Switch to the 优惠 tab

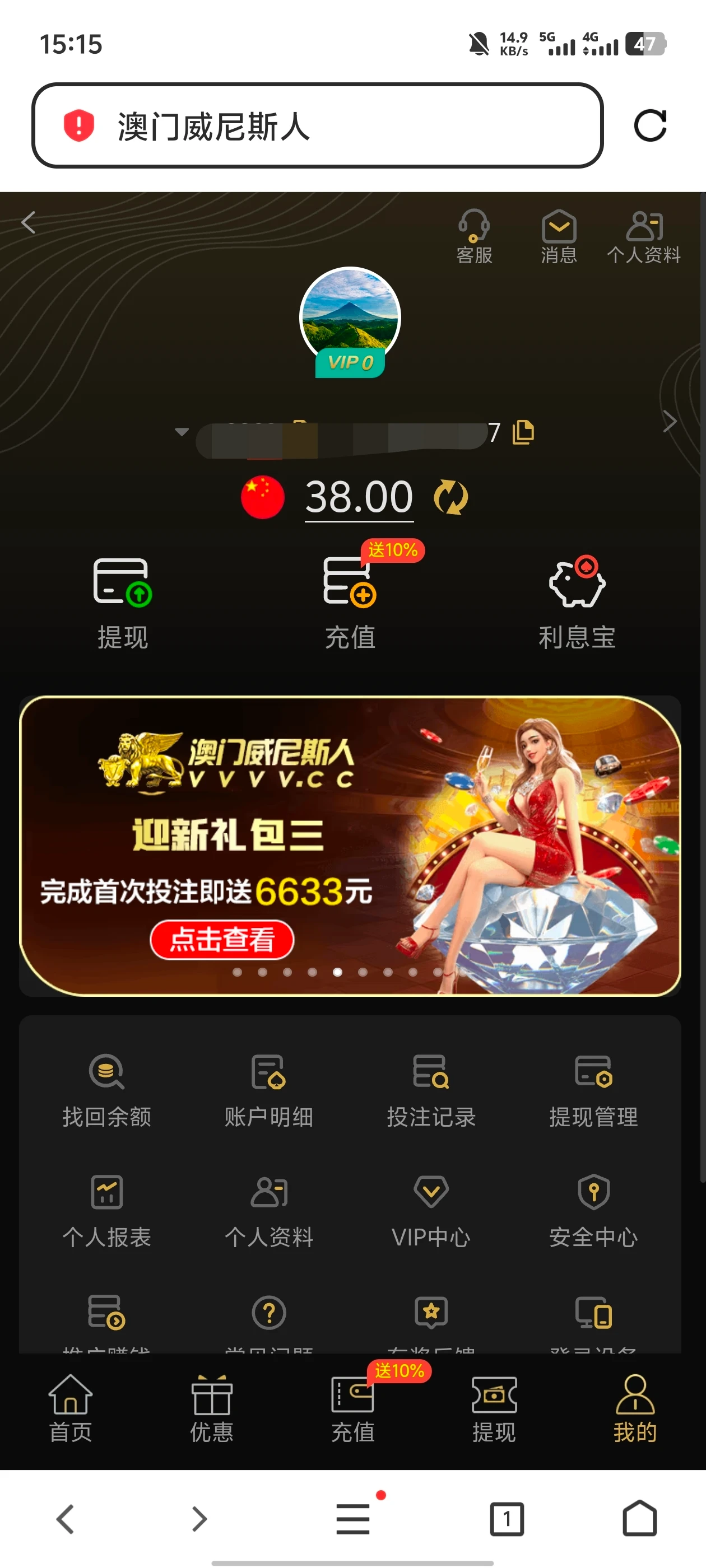211,1408
